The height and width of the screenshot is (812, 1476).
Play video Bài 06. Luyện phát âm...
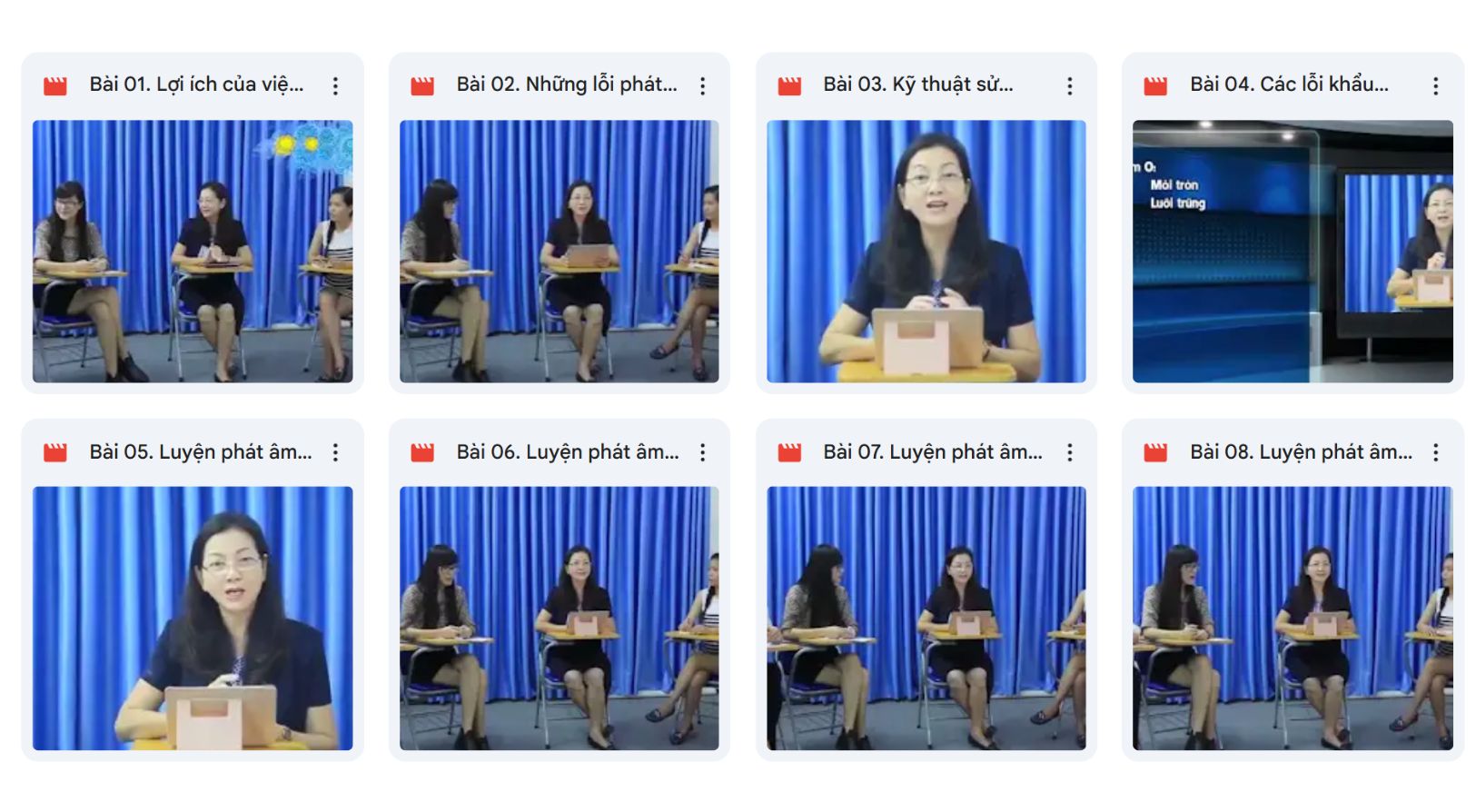(x=560, y=618)
